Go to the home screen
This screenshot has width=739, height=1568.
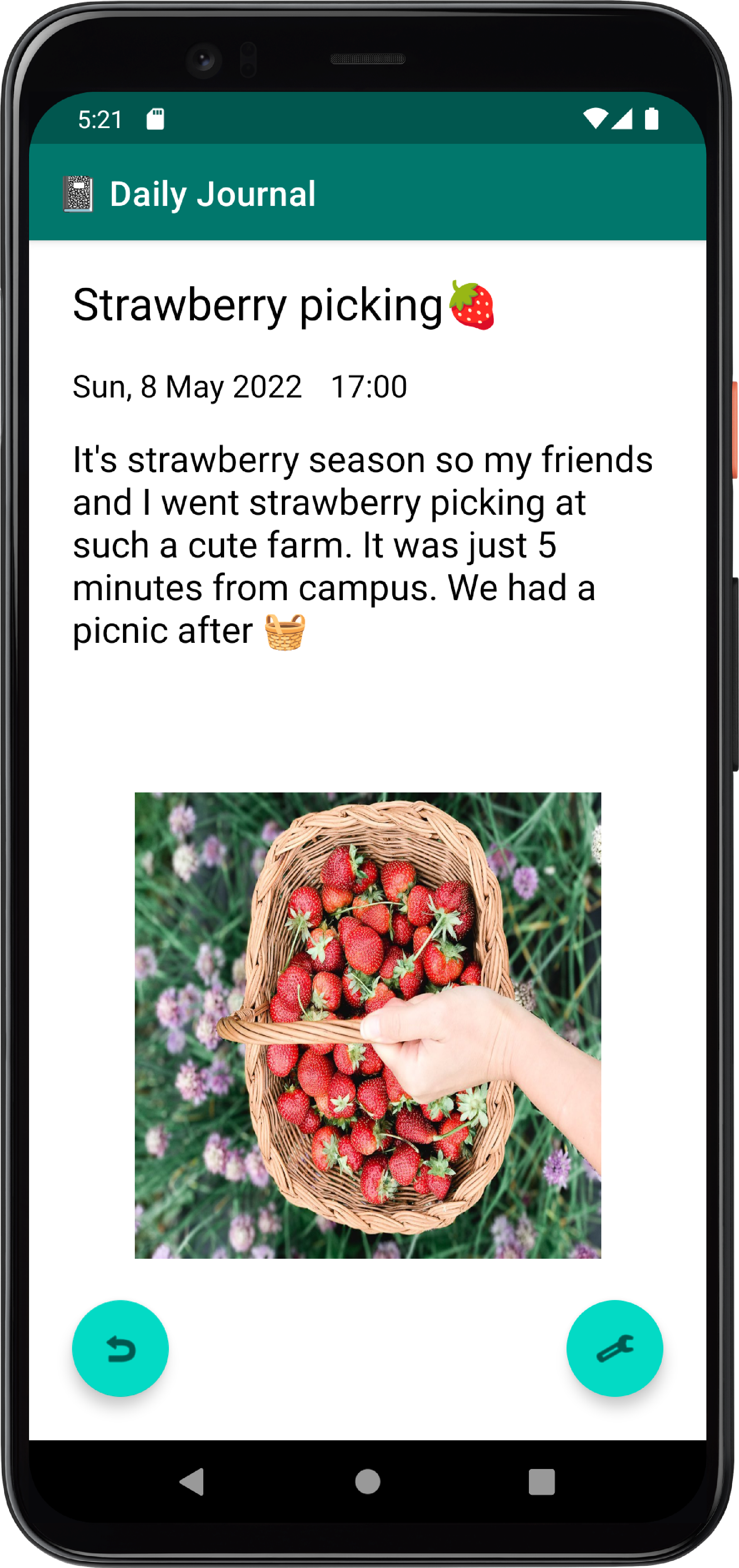pos(368,1482)
